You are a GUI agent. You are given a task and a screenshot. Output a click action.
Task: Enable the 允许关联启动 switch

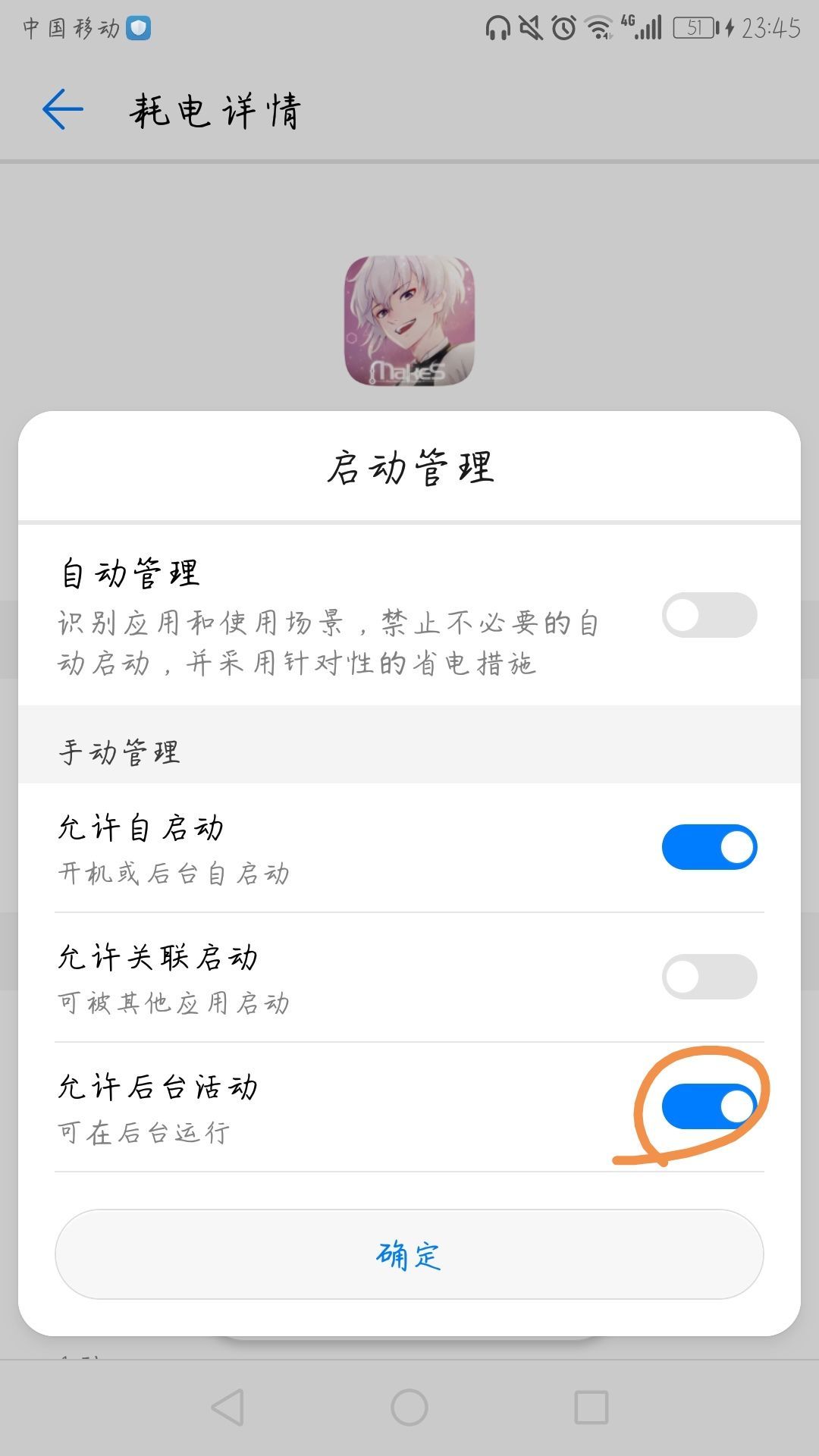click(708, 975)
